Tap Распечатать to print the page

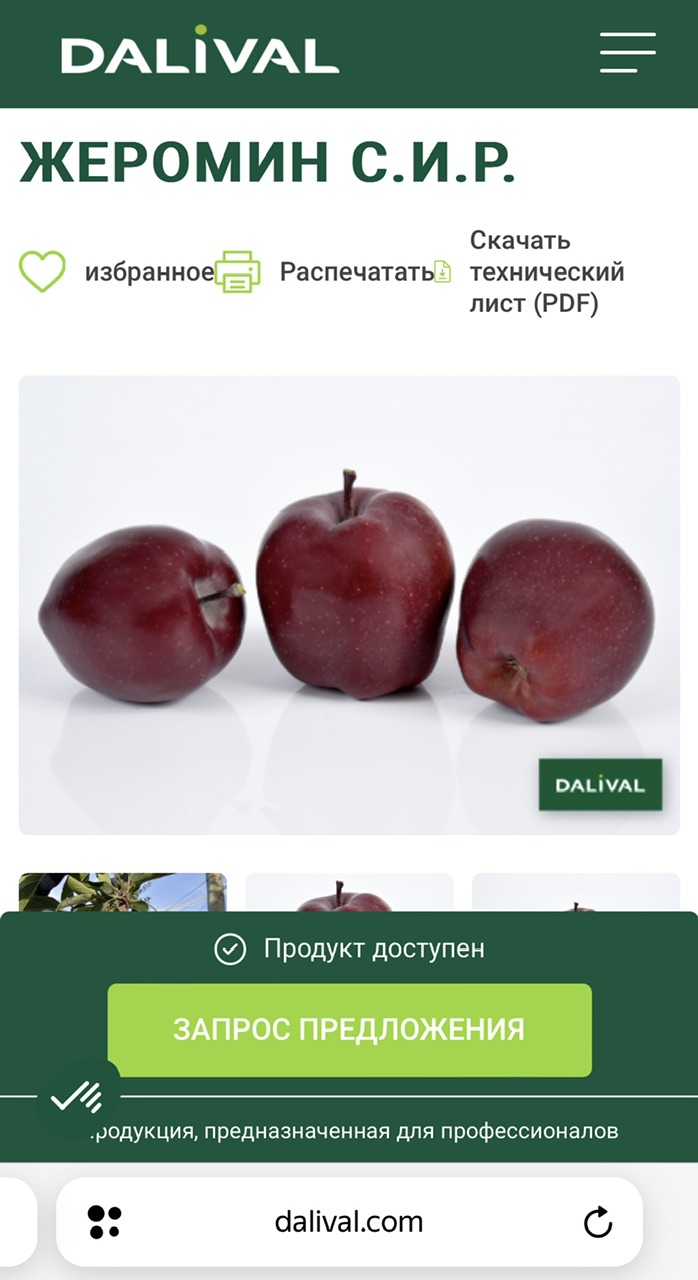237,271
